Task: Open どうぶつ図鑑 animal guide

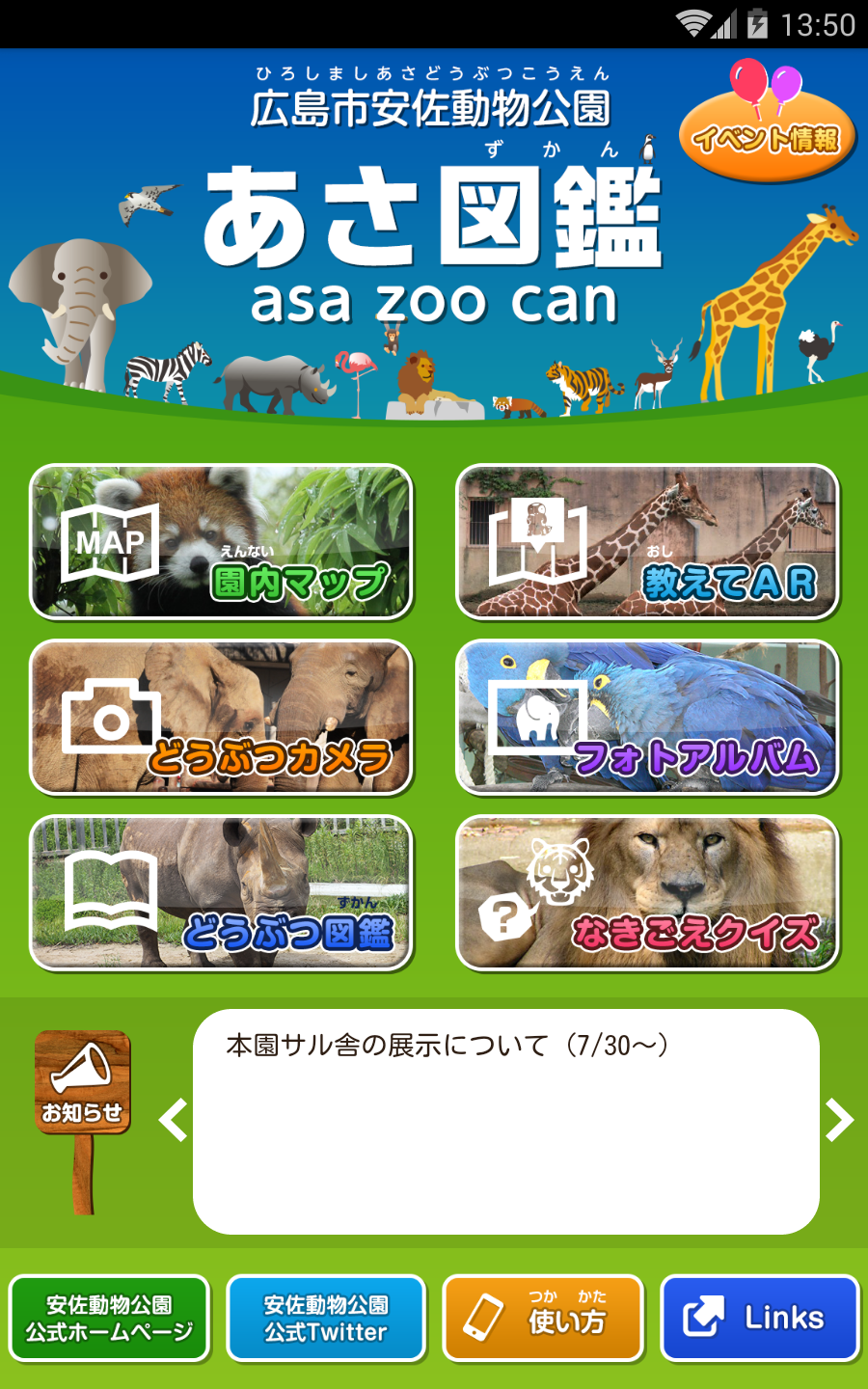Action: pos(221,893)
